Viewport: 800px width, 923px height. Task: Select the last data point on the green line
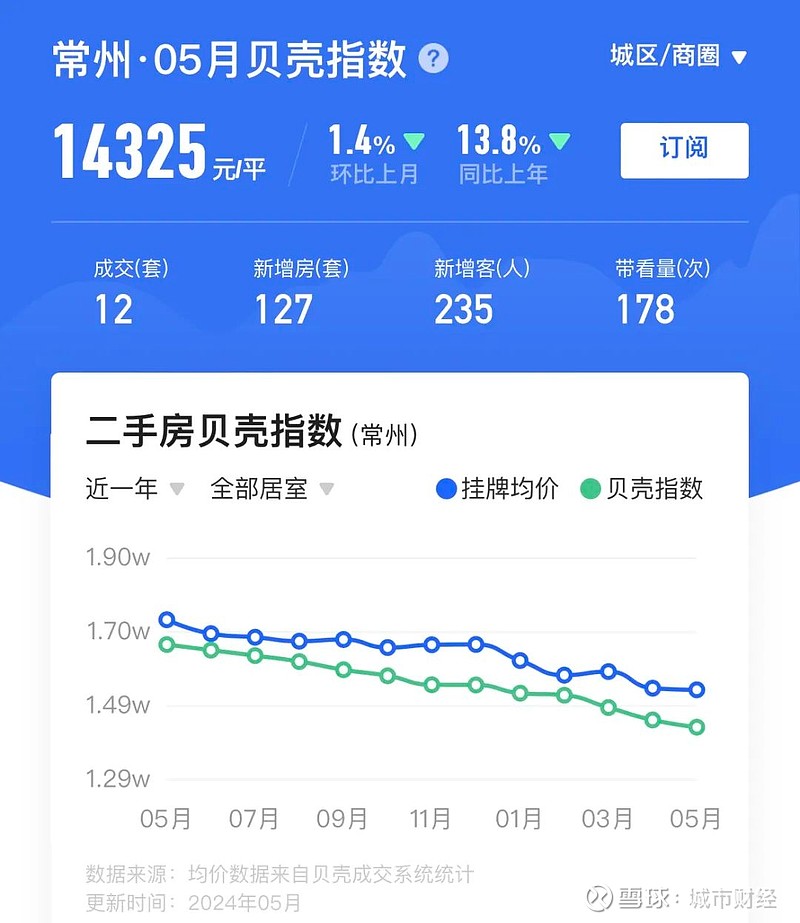coord(697,729)
